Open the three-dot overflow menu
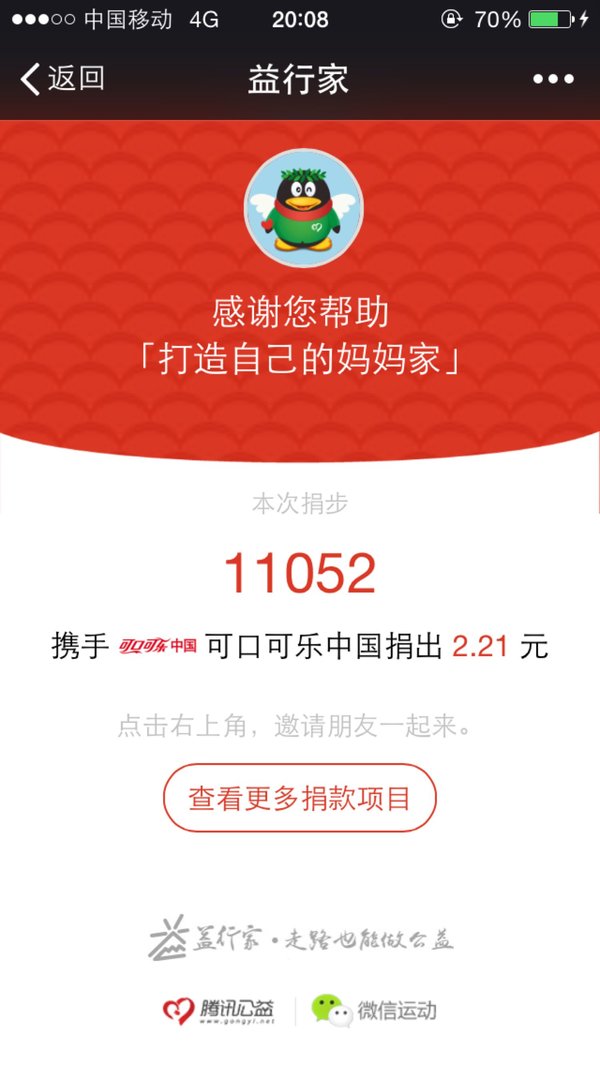The width and height of the screenshot is (600, 1065). coord(553,79)
